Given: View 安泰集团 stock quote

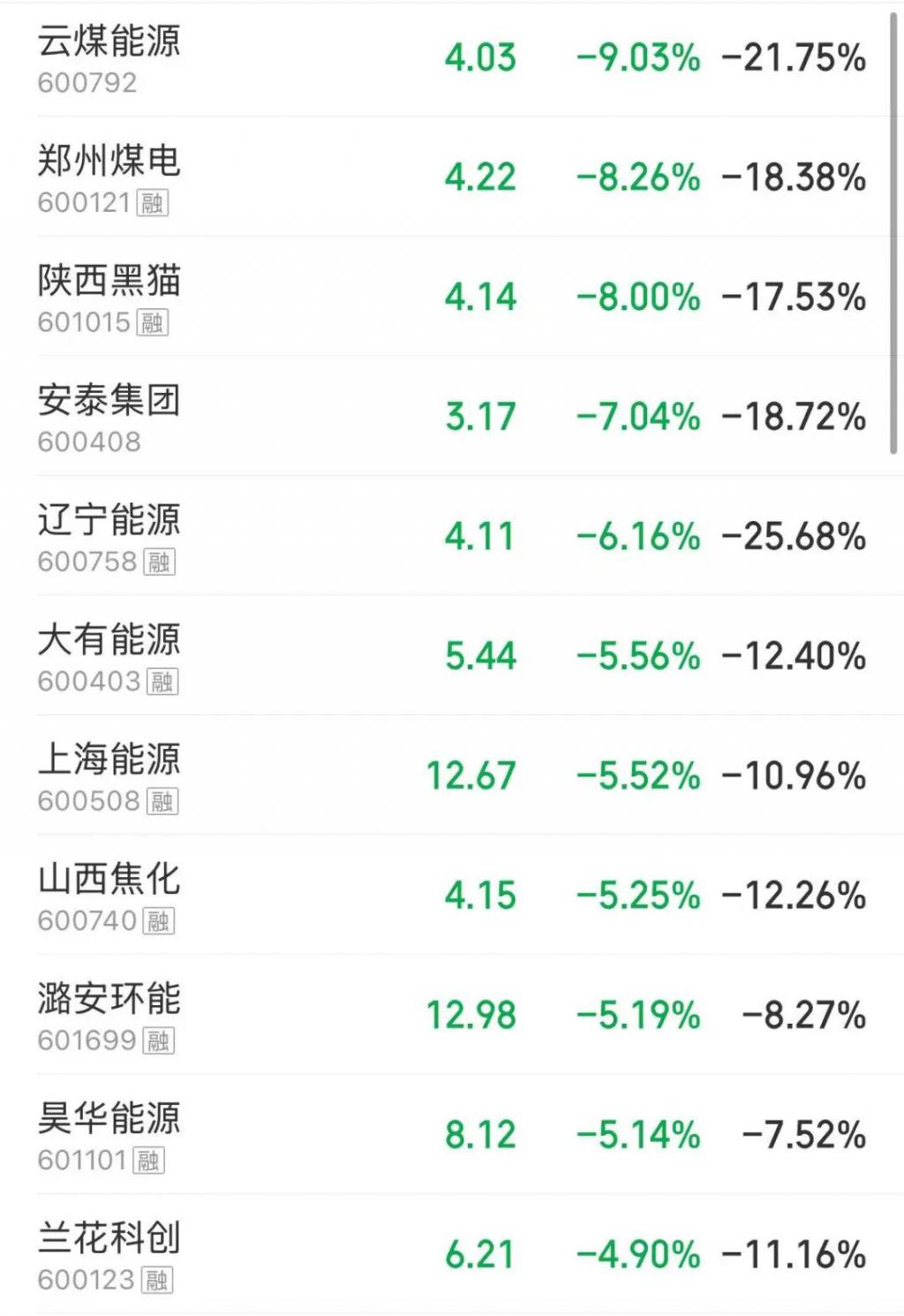Looking at the screenshot, I should pyautogui.click(x=452, y=416).
